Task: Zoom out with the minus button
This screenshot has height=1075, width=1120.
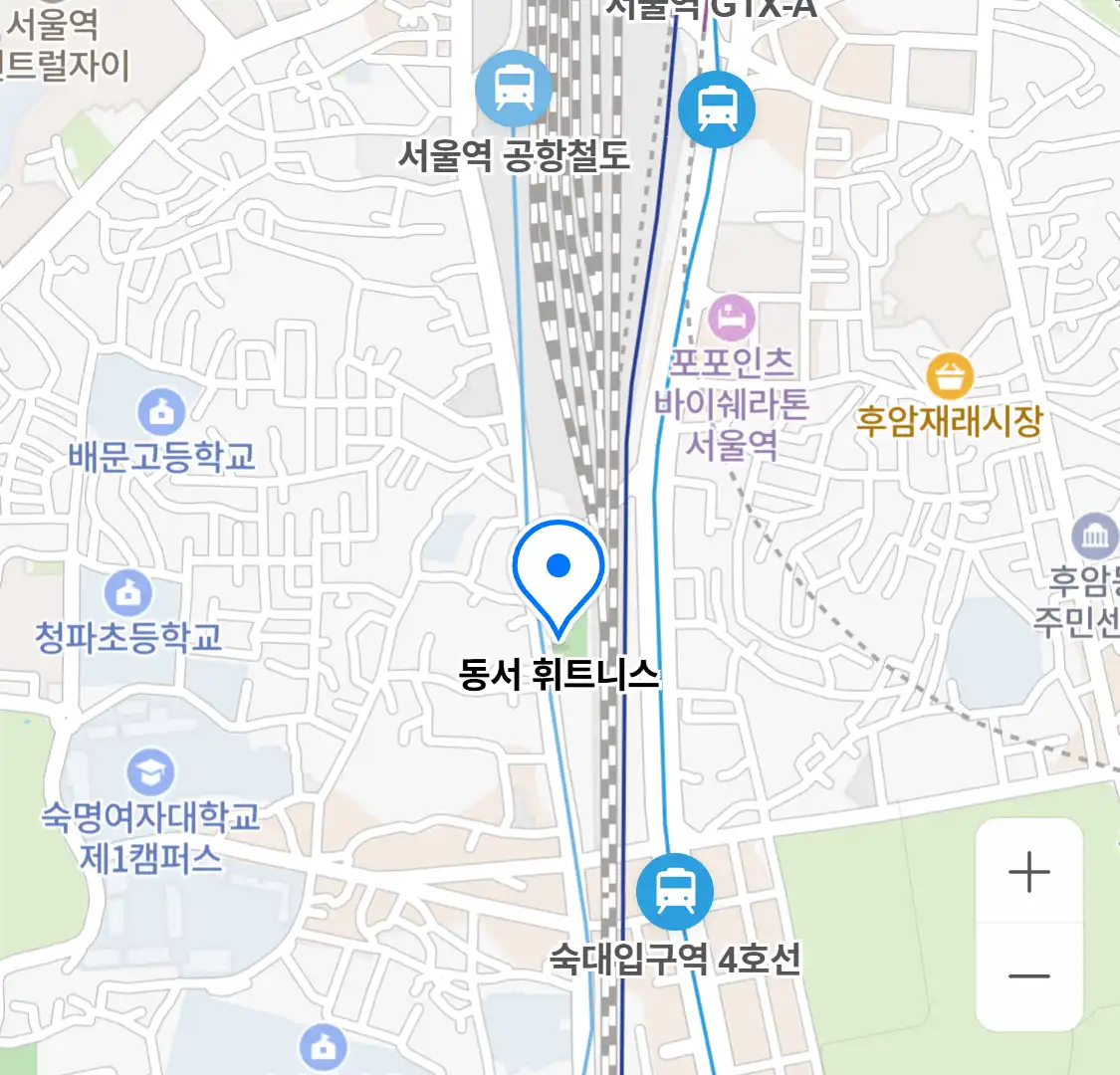Action: click(x=1028, y=976)
